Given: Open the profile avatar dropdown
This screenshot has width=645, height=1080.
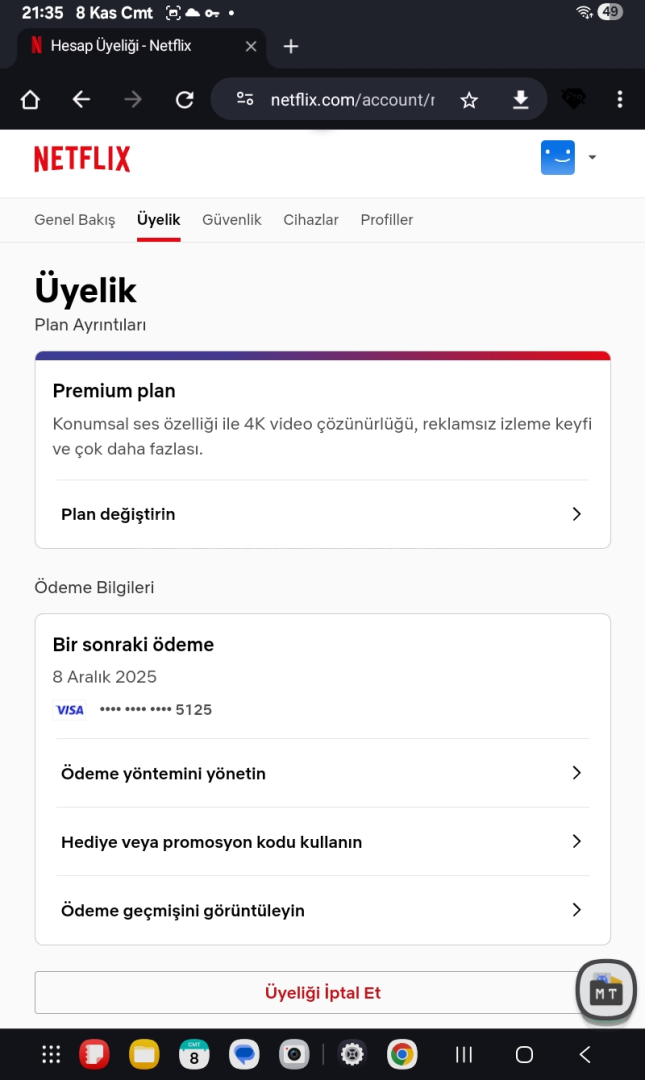Looking at the screenshot, I should click(x=568, y=158).
